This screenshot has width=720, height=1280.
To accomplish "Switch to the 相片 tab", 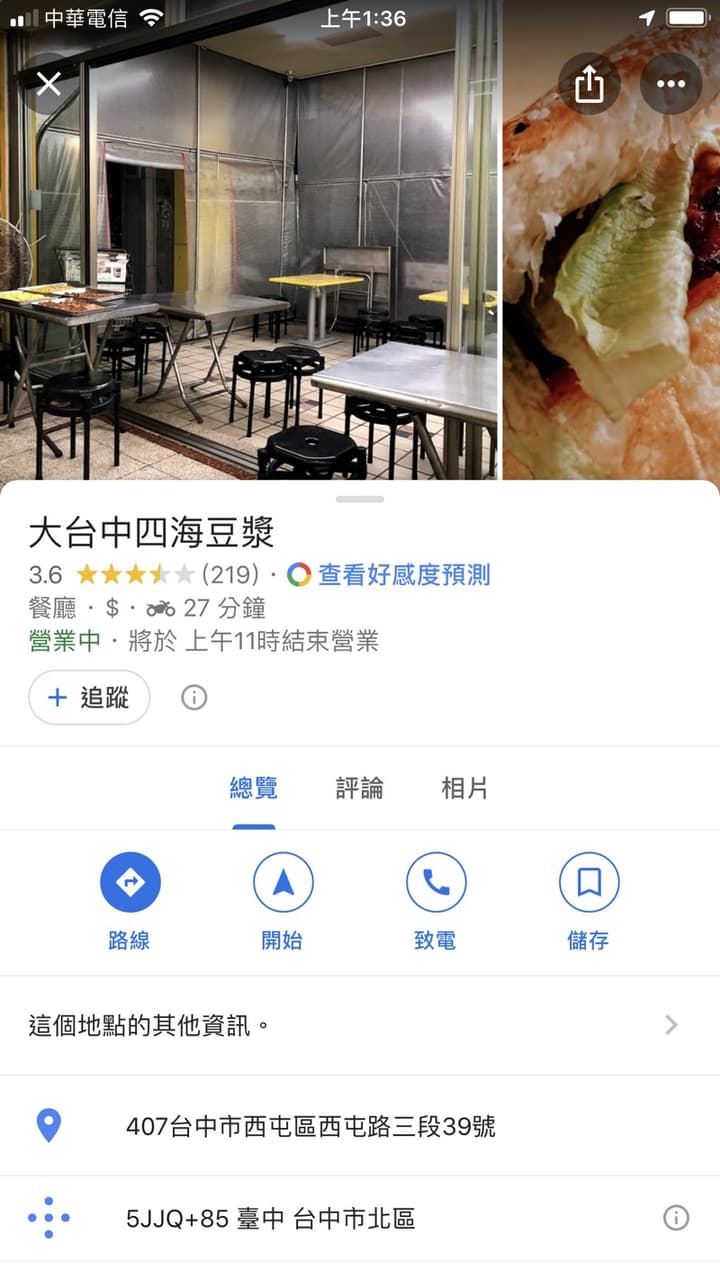I will (465, 788).
